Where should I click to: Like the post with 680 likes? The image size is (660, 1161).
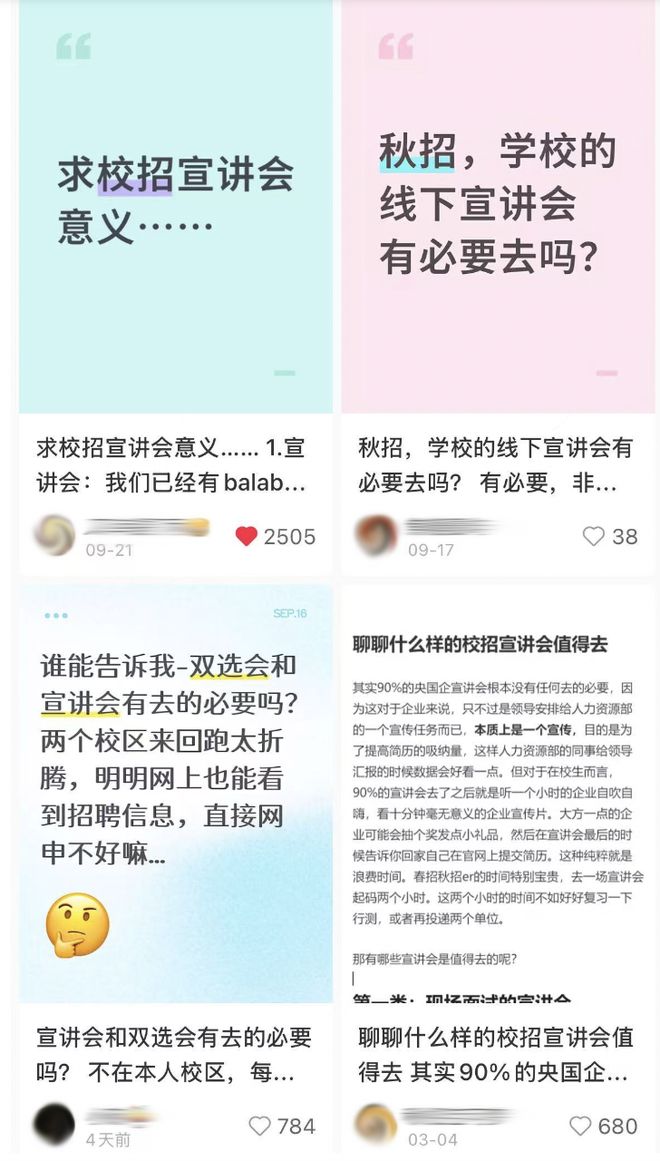click(580, 1126)
